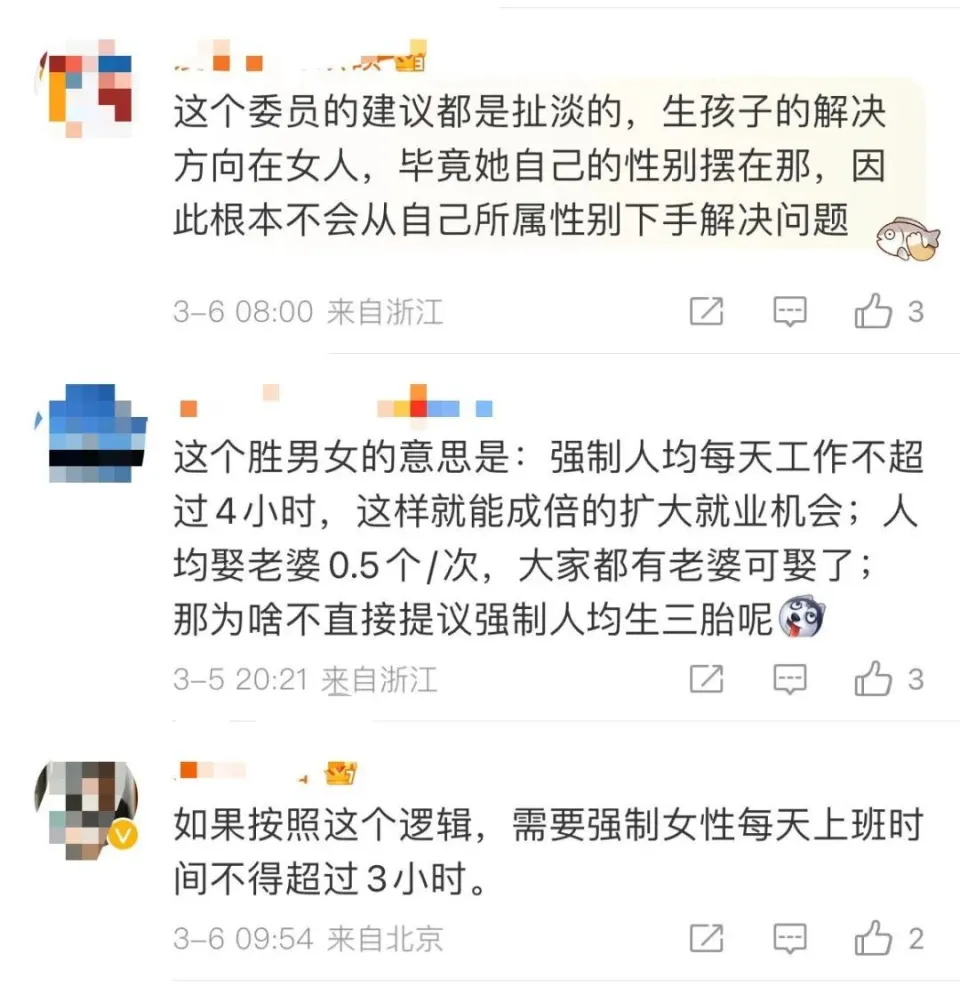Like the comment posted 3-6 08:00 from 浙江

click(873, 312)
